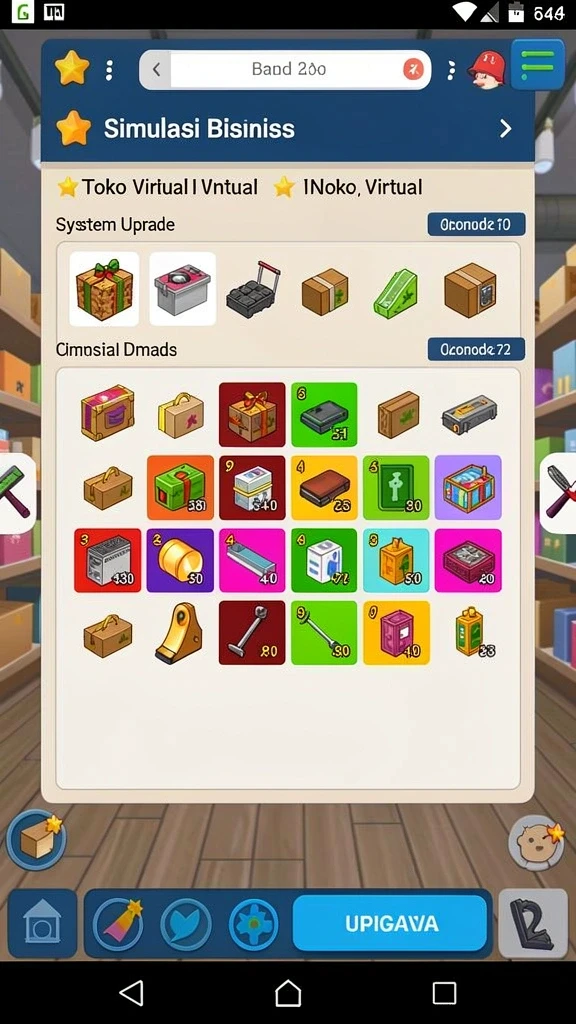Open the monkey face floating button
The width and height of the screenshot is (576, 1024).
click(536, 842)
